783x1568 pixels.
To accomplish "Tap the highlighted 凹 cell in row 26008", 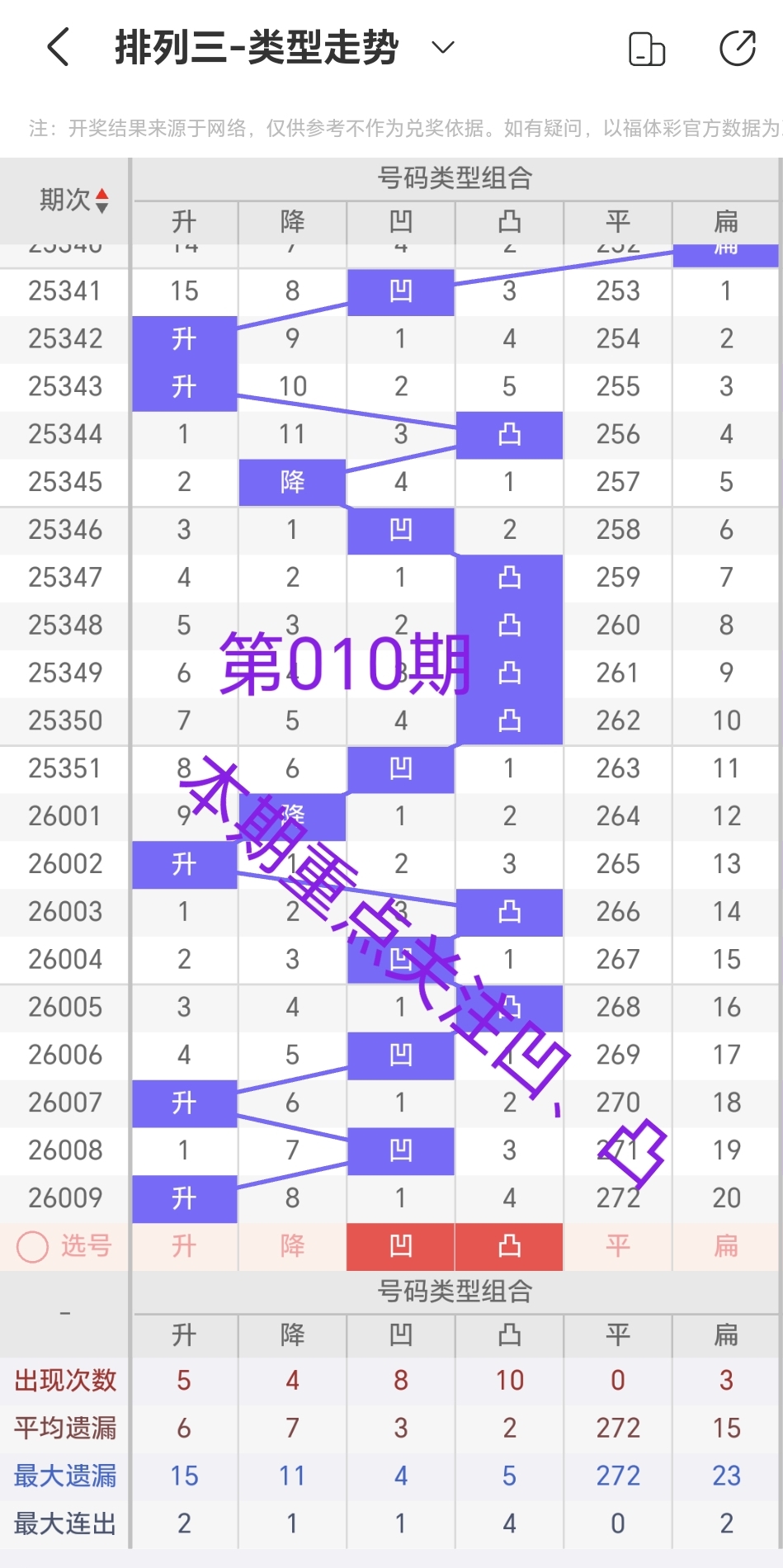I will [400, 1150].
